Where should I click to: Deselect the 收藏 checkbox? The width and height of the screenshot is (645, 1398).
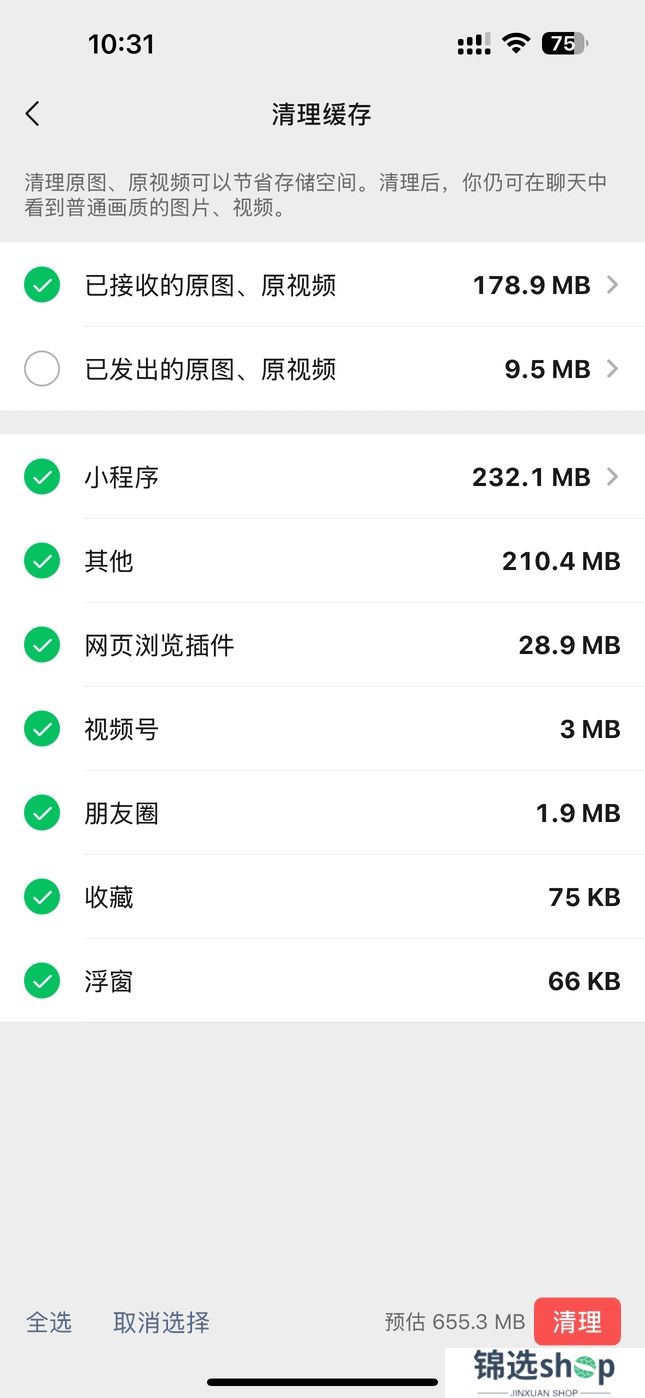42,897
